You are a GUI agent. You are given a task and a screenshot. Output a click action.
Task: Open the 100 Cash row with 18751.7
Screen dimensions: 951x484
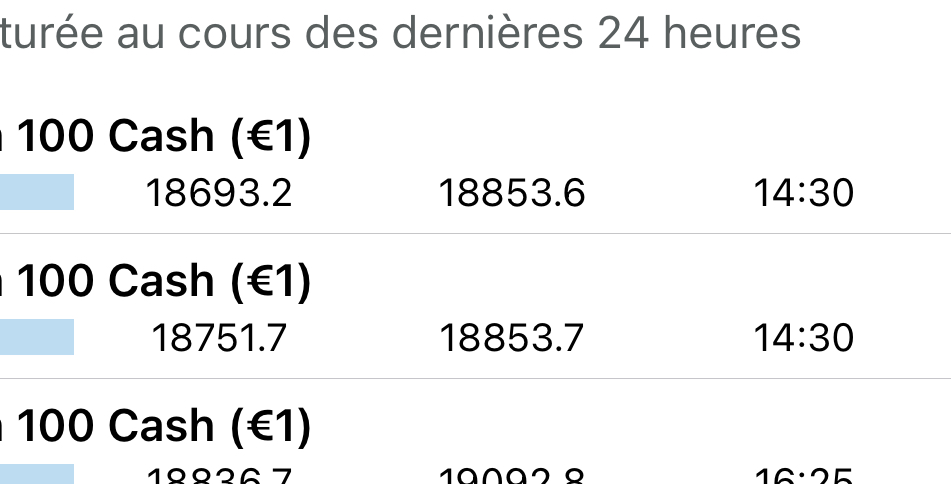pyautogui.click(x=475, y=310)
